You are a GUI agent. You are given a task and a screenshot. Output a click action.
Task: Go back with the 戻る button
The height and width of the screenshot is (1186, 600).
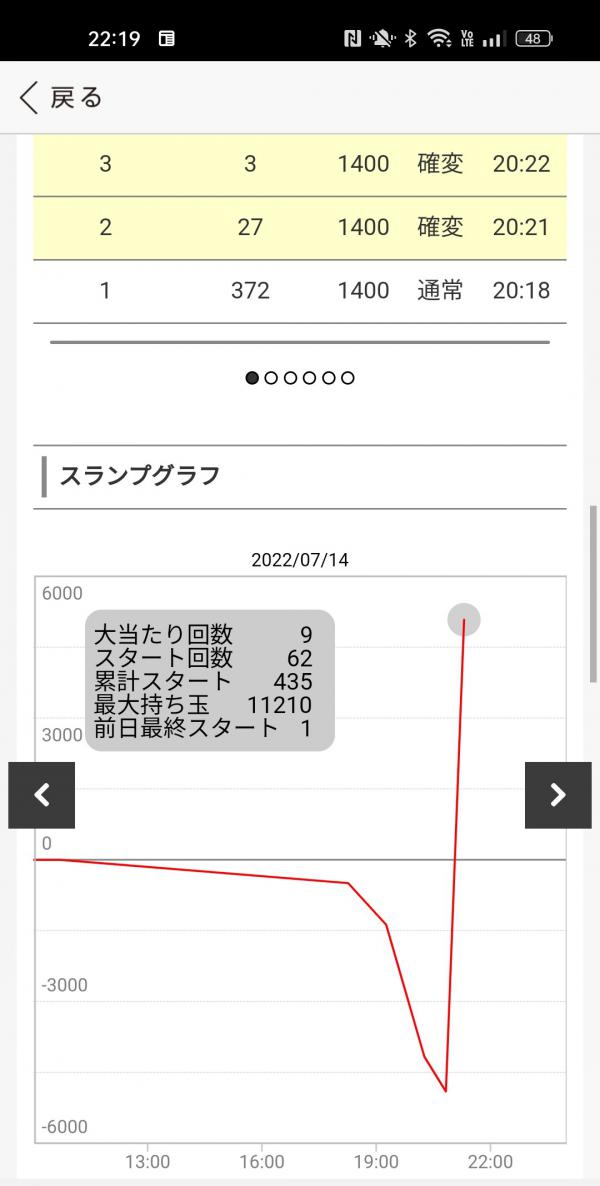(60, 97)
